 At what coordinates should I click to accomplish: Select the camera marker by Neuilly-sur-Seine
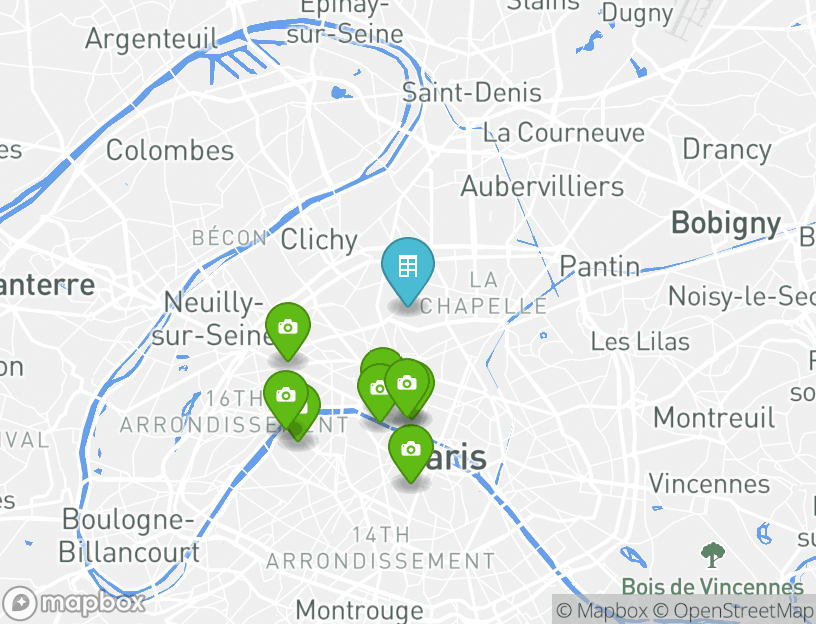288,328
